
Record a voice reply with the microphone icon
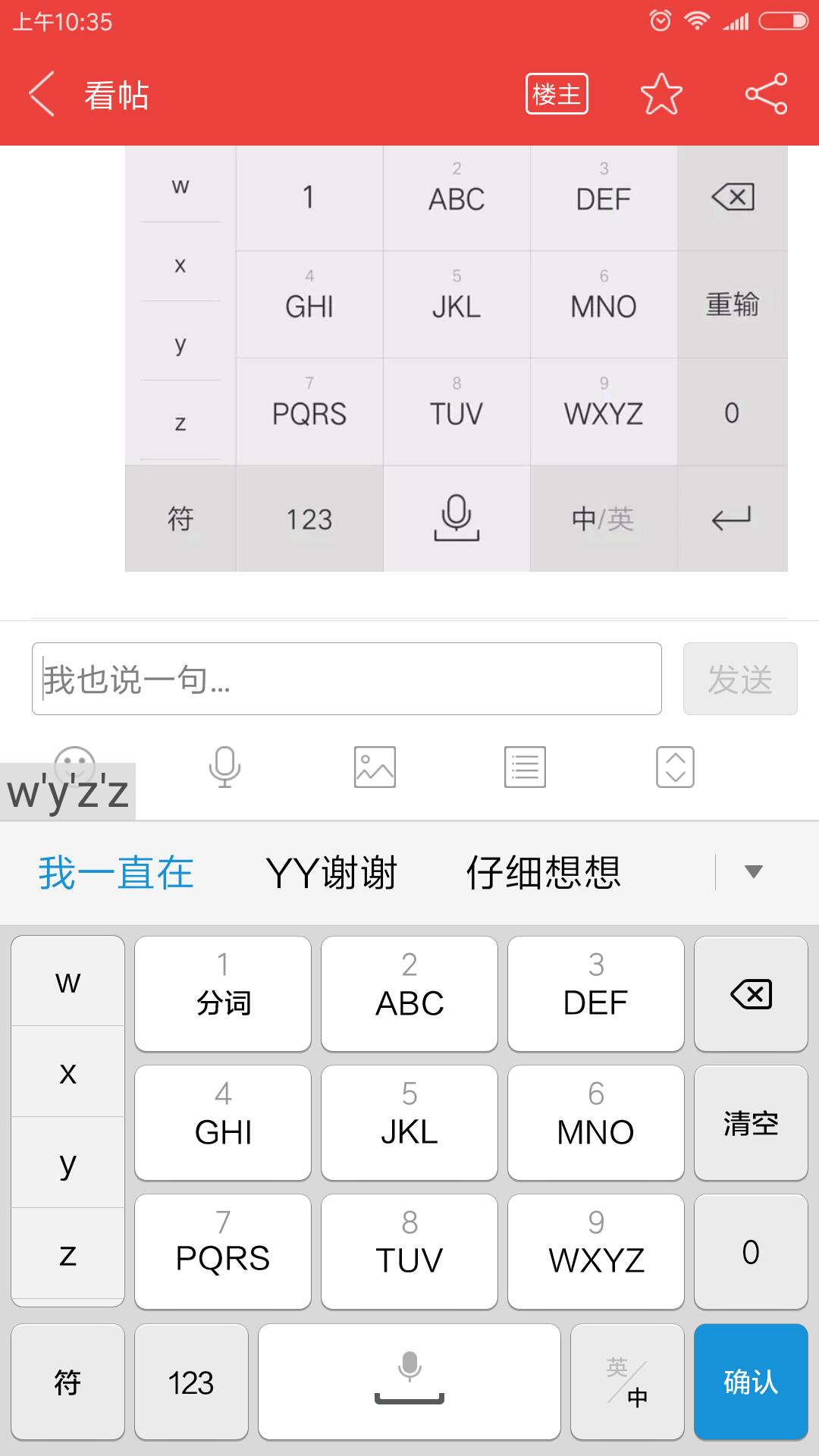pyautogui.click(x=224, y=767)
